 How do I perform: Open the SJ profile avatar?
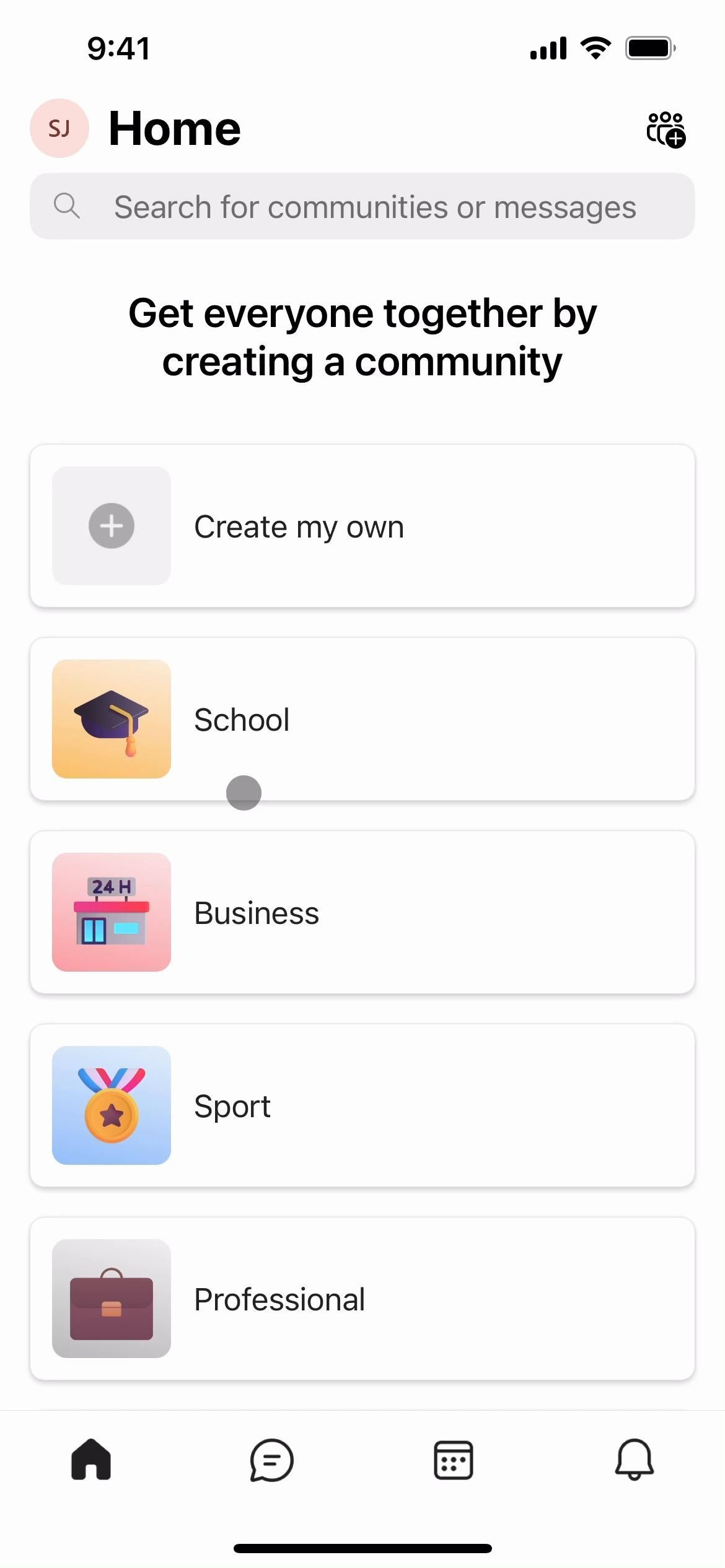click(x=59, y=128)
